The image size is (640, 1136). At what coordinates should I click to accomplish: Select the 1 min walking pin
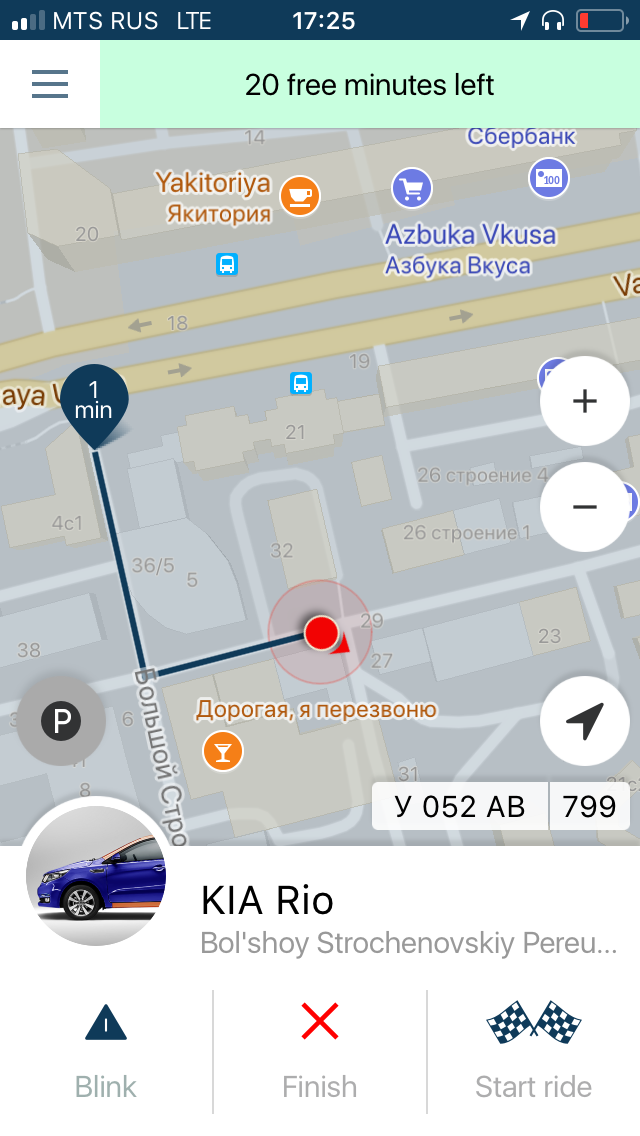94,400
